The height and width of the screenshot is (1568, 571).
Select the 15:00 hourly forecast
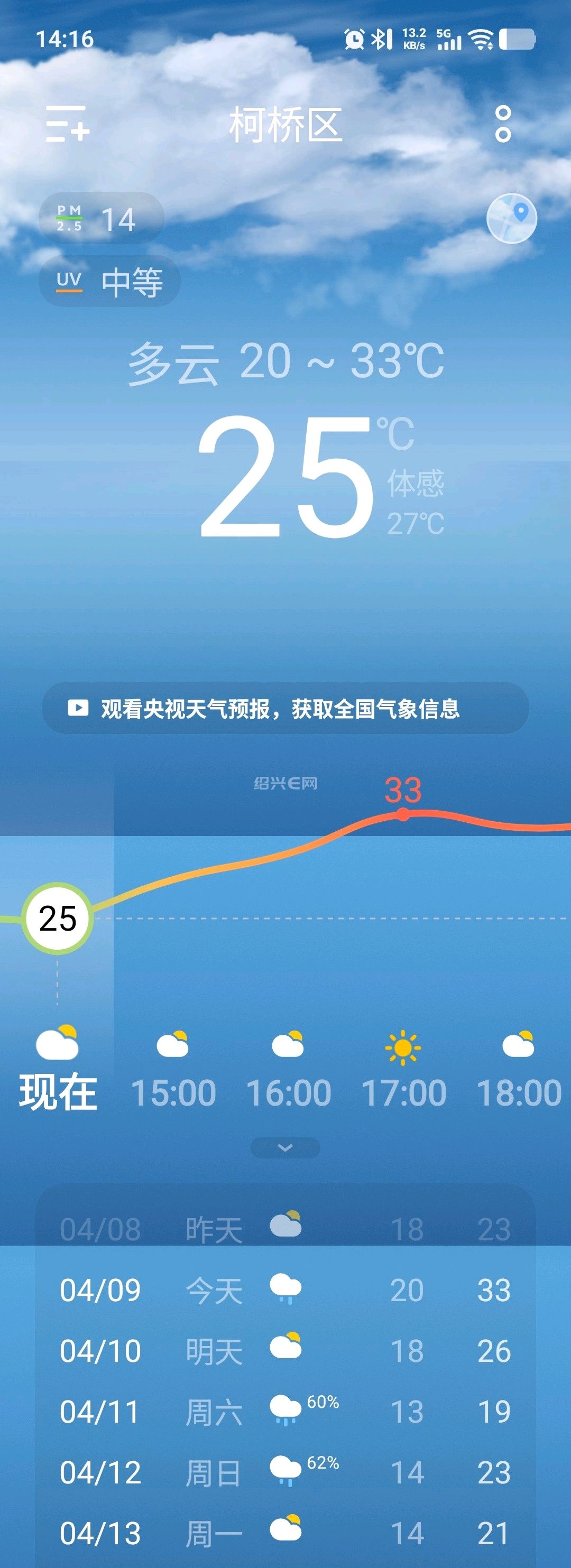(x=173, y=1071)
